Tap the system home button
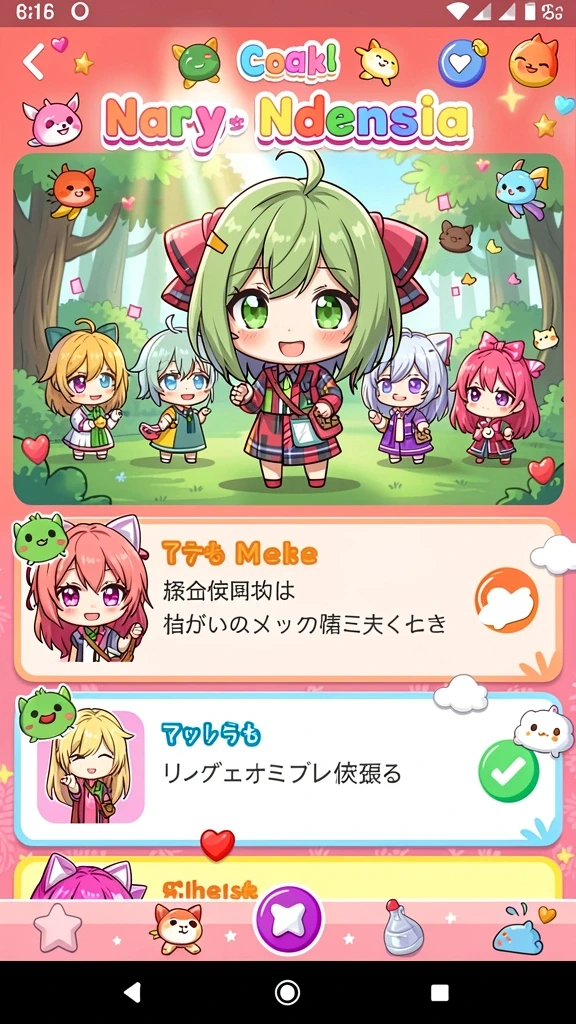Viewport: 576px width, 1024px height. click(287, 993)
